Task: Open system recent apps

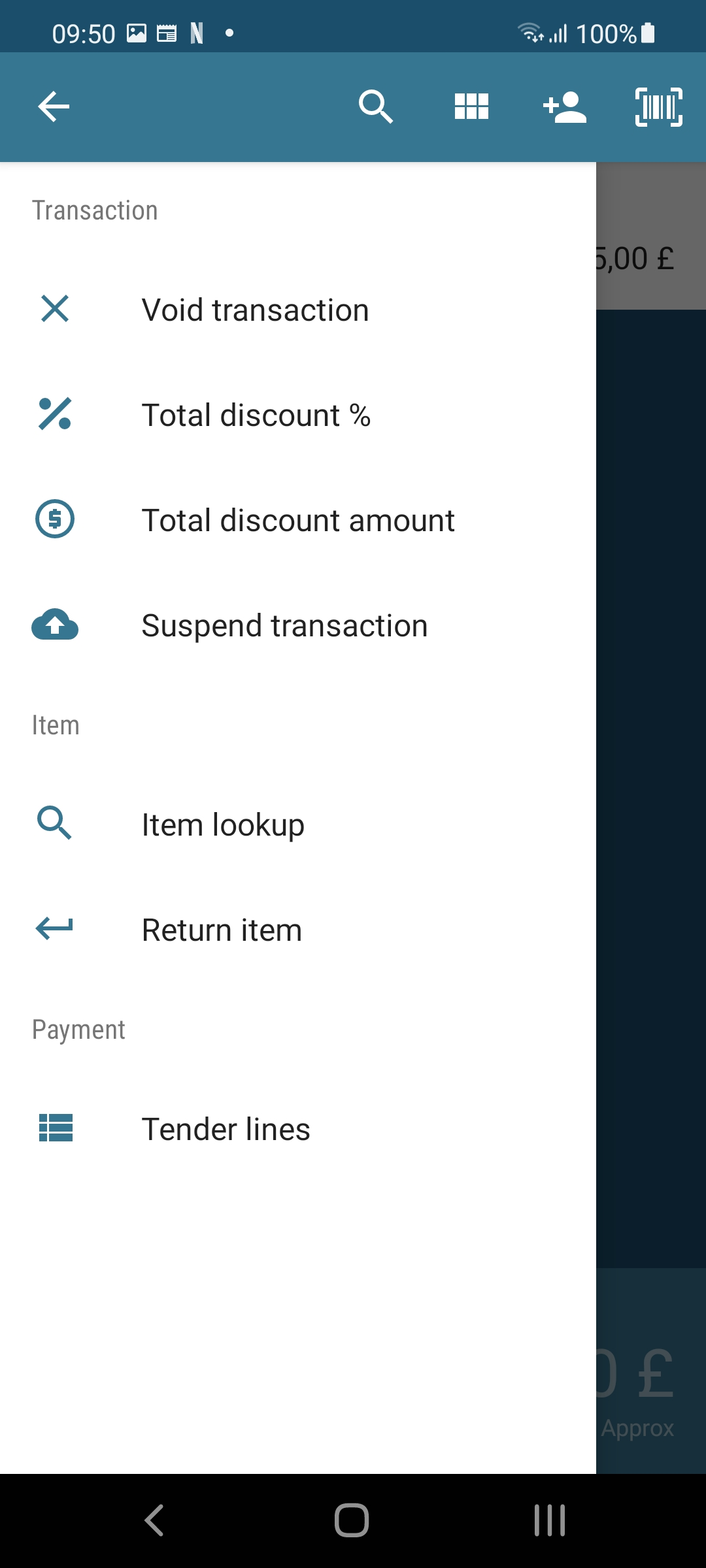Action: click(x=549, y=1520)
